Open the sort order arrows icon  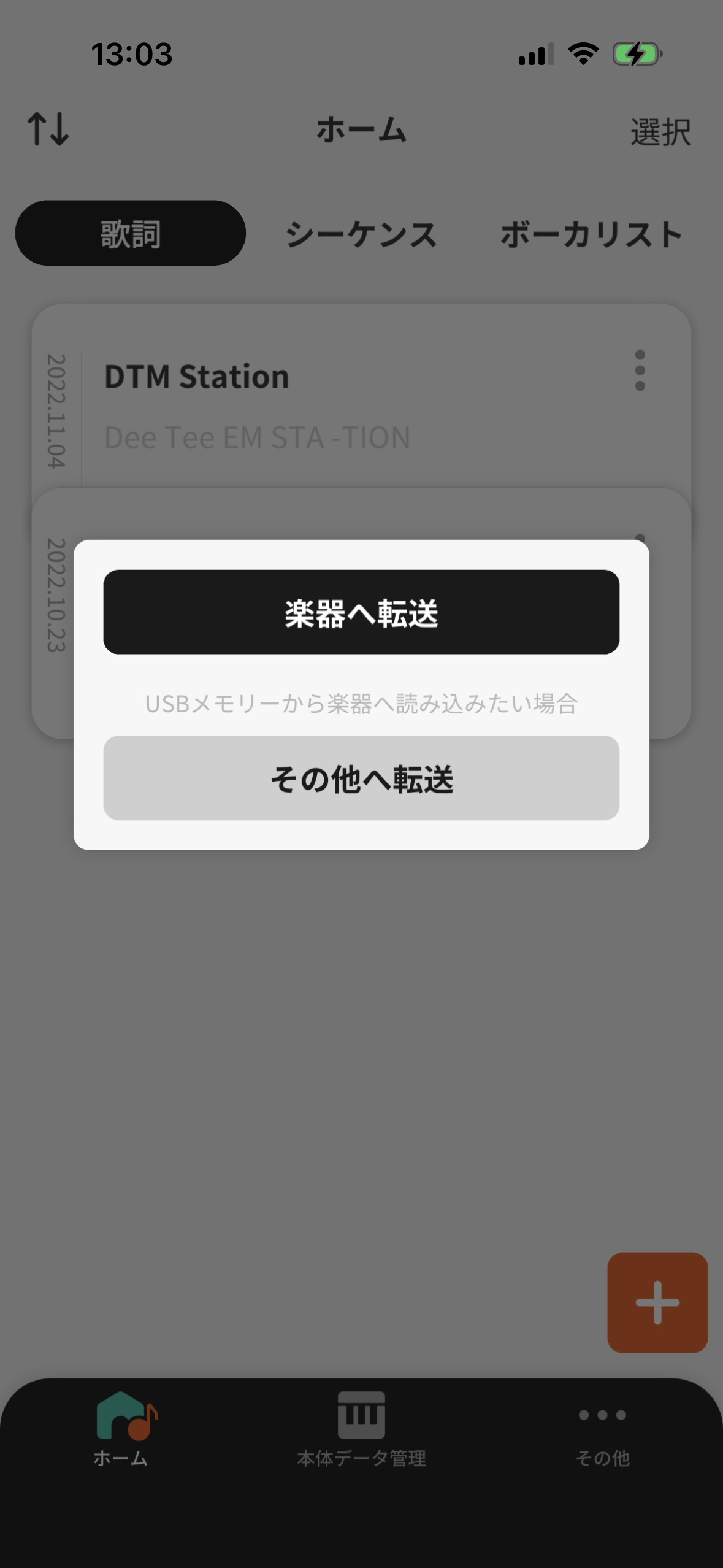click(48, 129)
